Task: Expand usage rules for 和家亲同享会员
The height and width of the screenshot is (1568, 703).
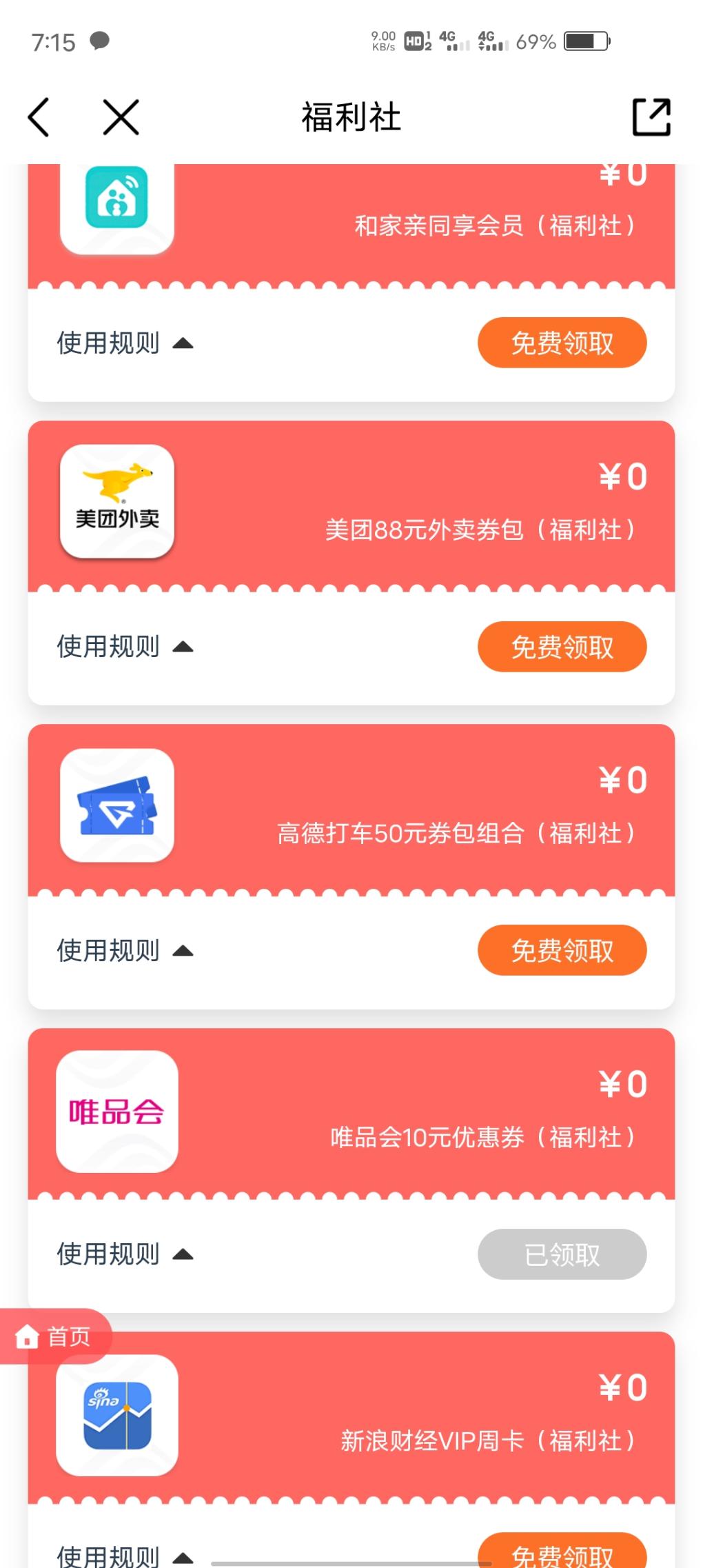Action: coord(125,343)
